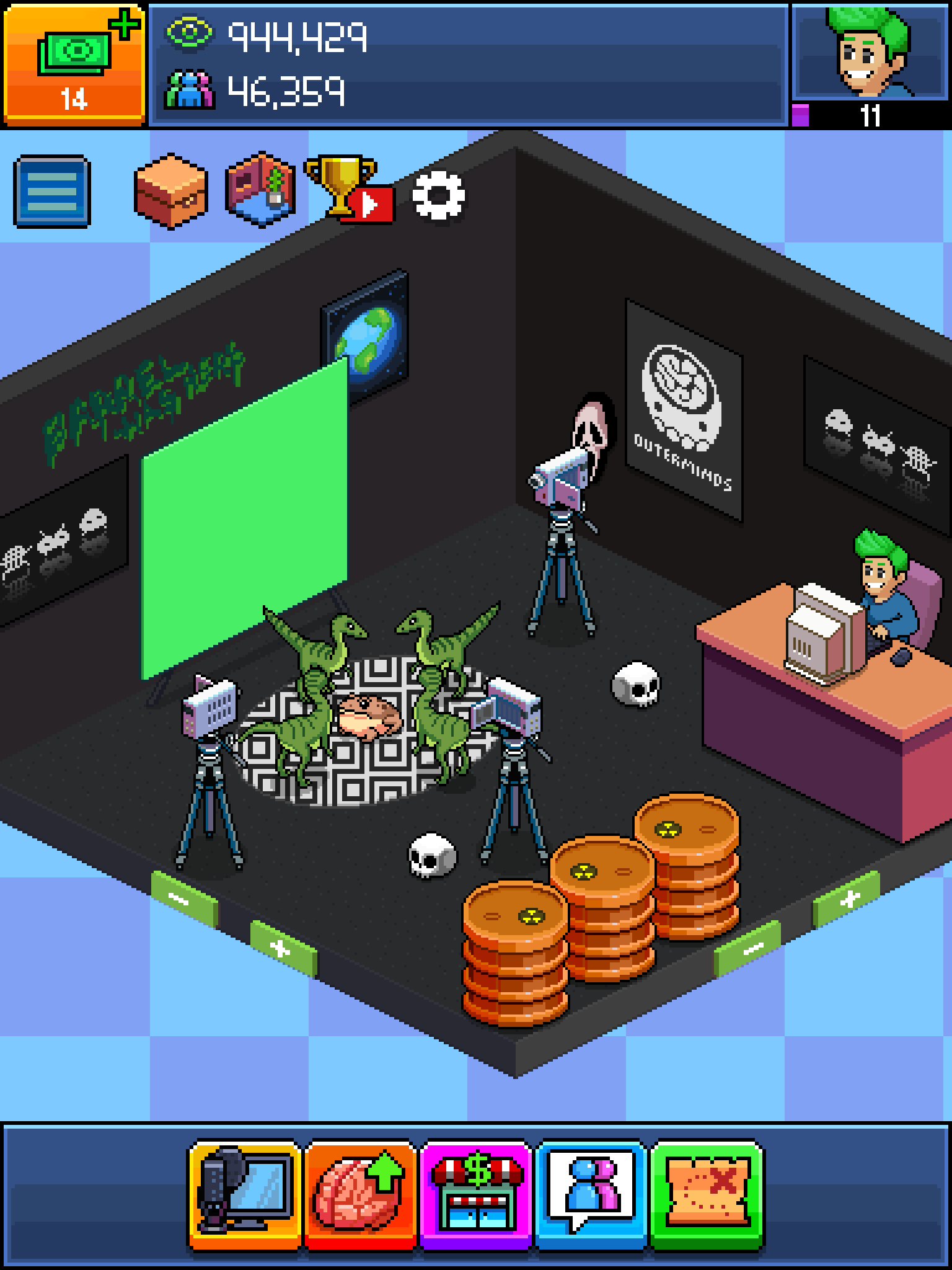Tap the add cash button

(73, 62)
